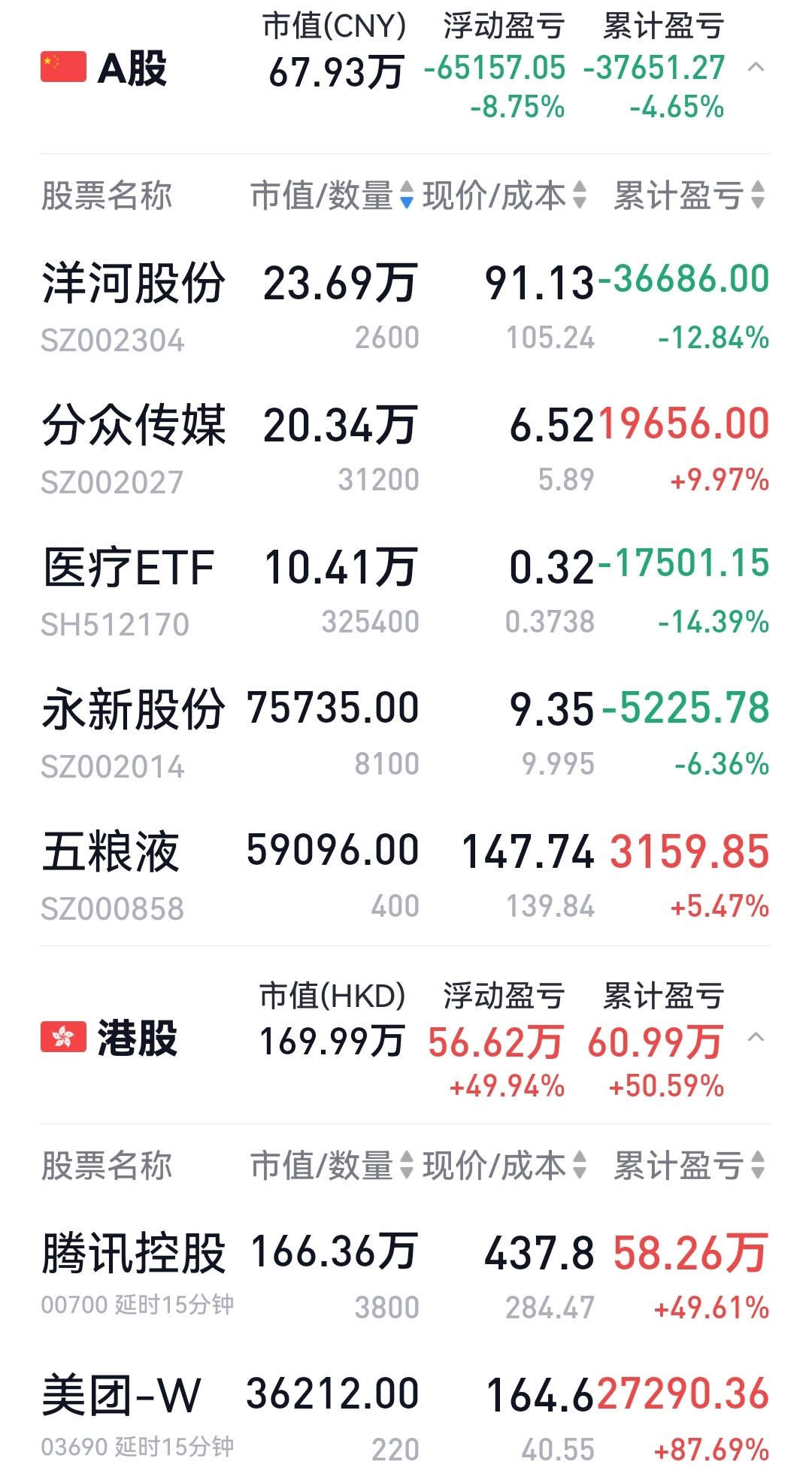
Task: Collapse the 港股 holdings section
Action: [756, 1038]
